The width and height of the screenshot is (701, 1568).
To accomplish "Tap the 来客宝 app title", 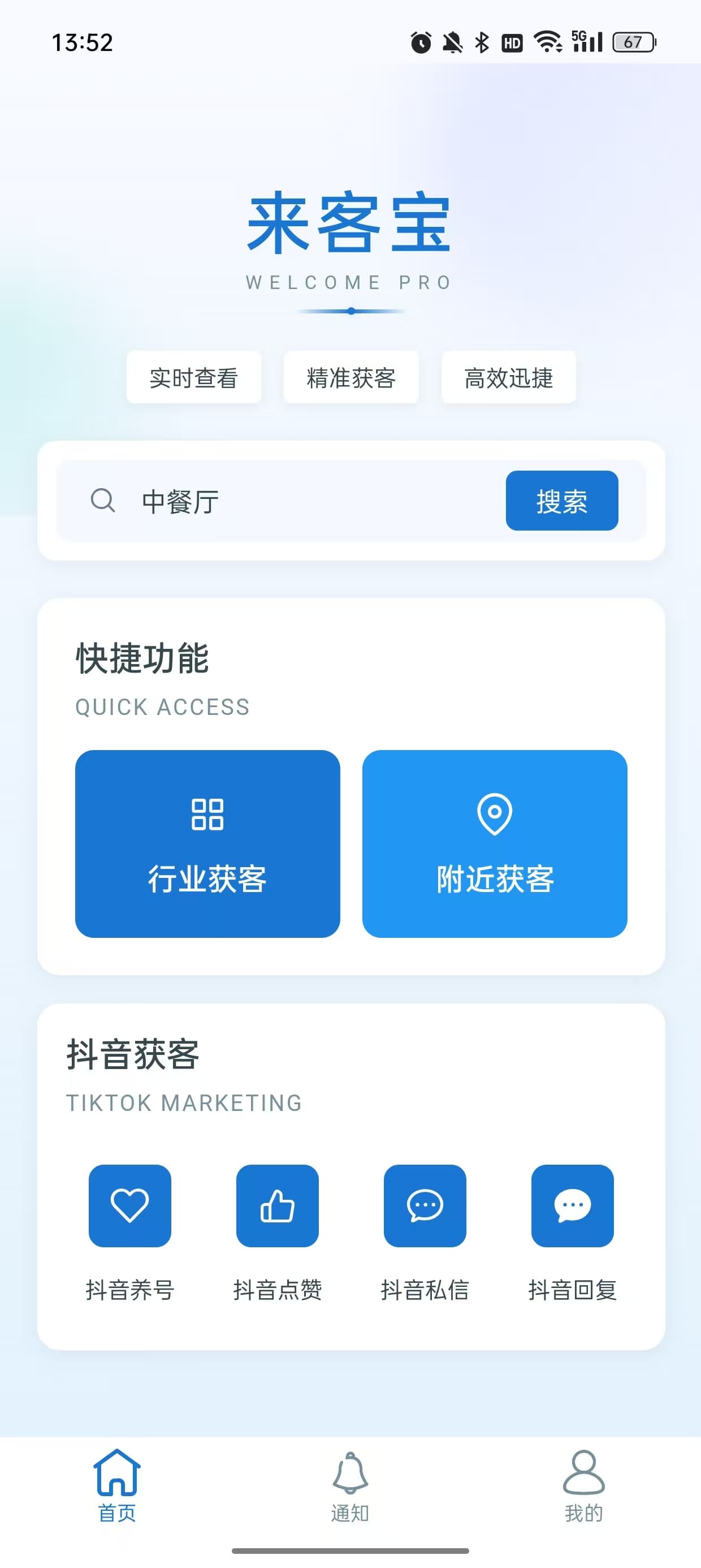I will 350,224.
